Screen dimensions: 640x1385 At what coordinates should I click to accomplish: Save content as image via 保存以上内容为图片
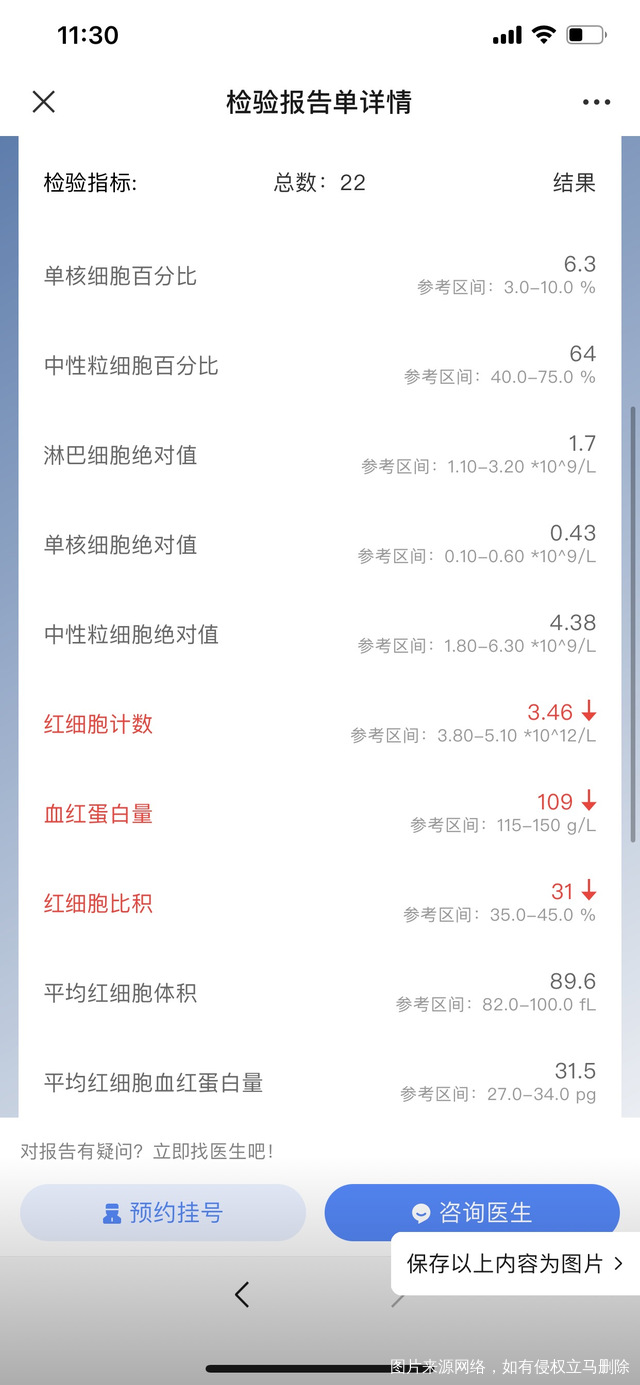[514, 1264]
